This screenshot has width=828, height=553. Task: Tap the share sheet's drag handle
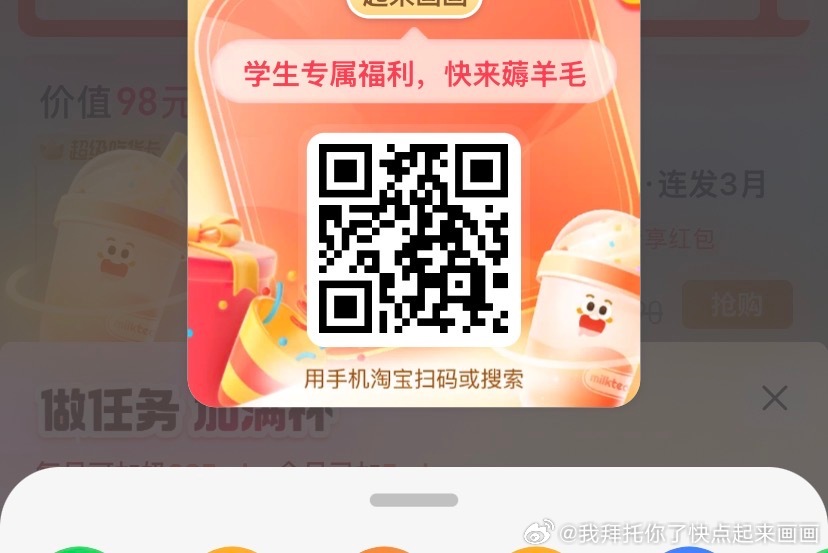[x=414, y=500]
